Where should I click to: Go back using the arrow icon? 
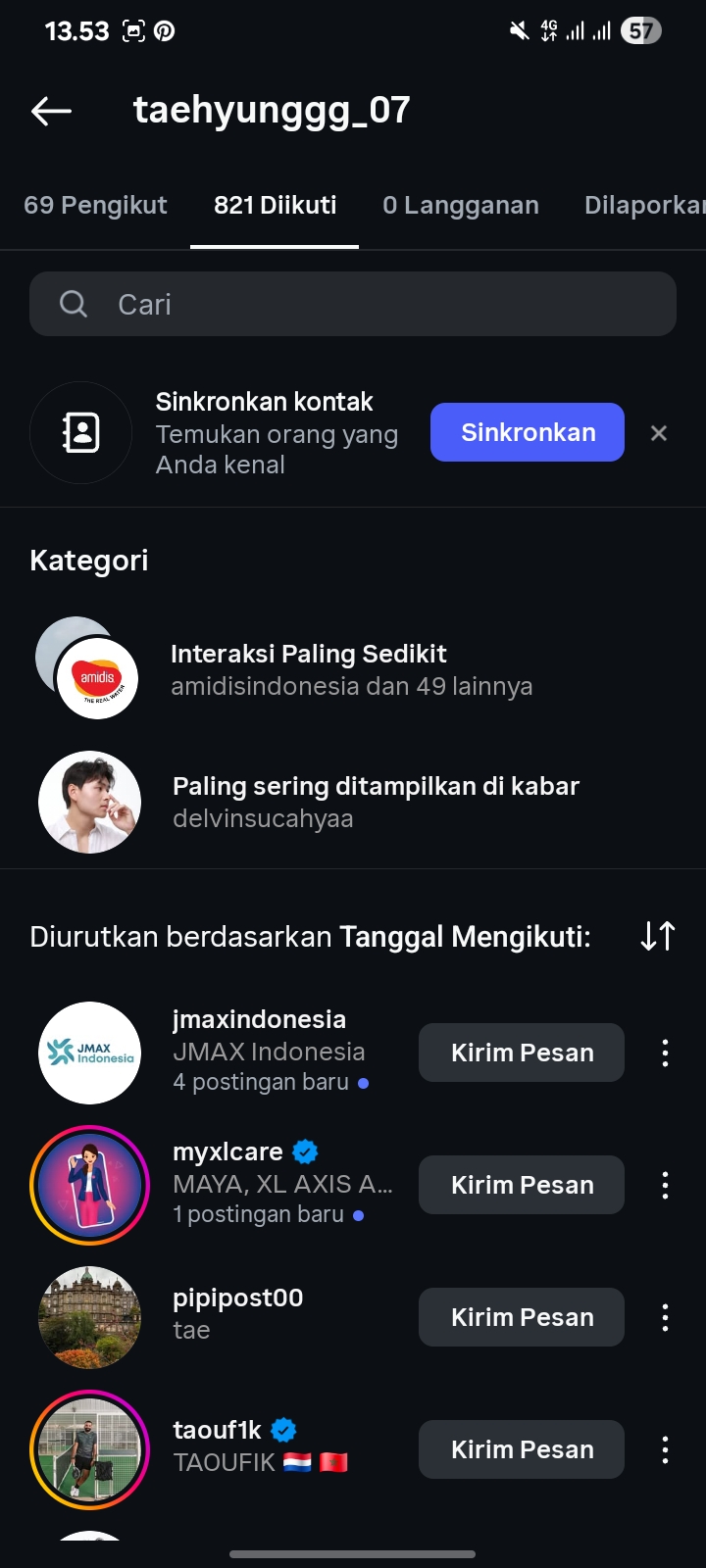coord(52,111)
